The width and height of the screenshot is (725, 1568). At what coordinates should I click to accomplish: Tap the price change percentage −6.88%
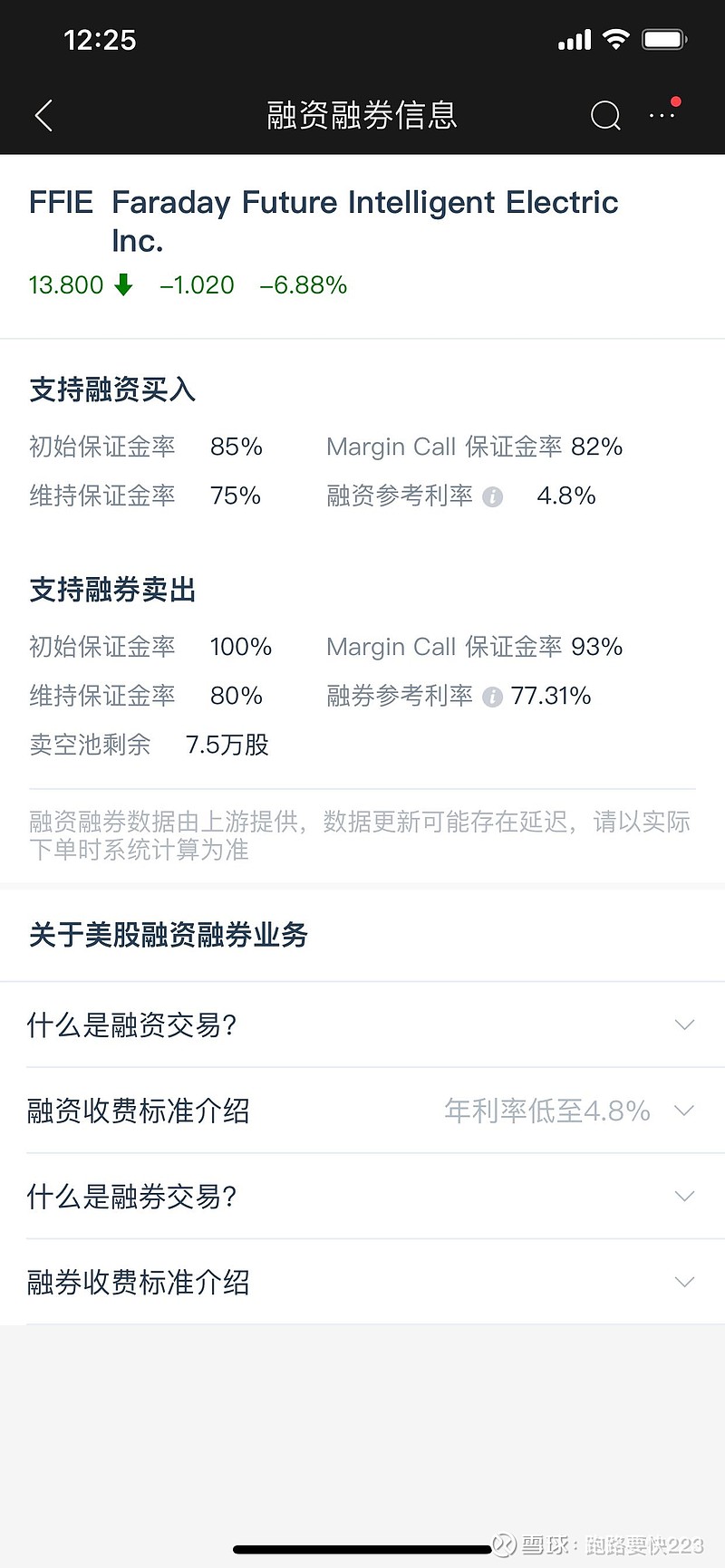pos(304,284)
